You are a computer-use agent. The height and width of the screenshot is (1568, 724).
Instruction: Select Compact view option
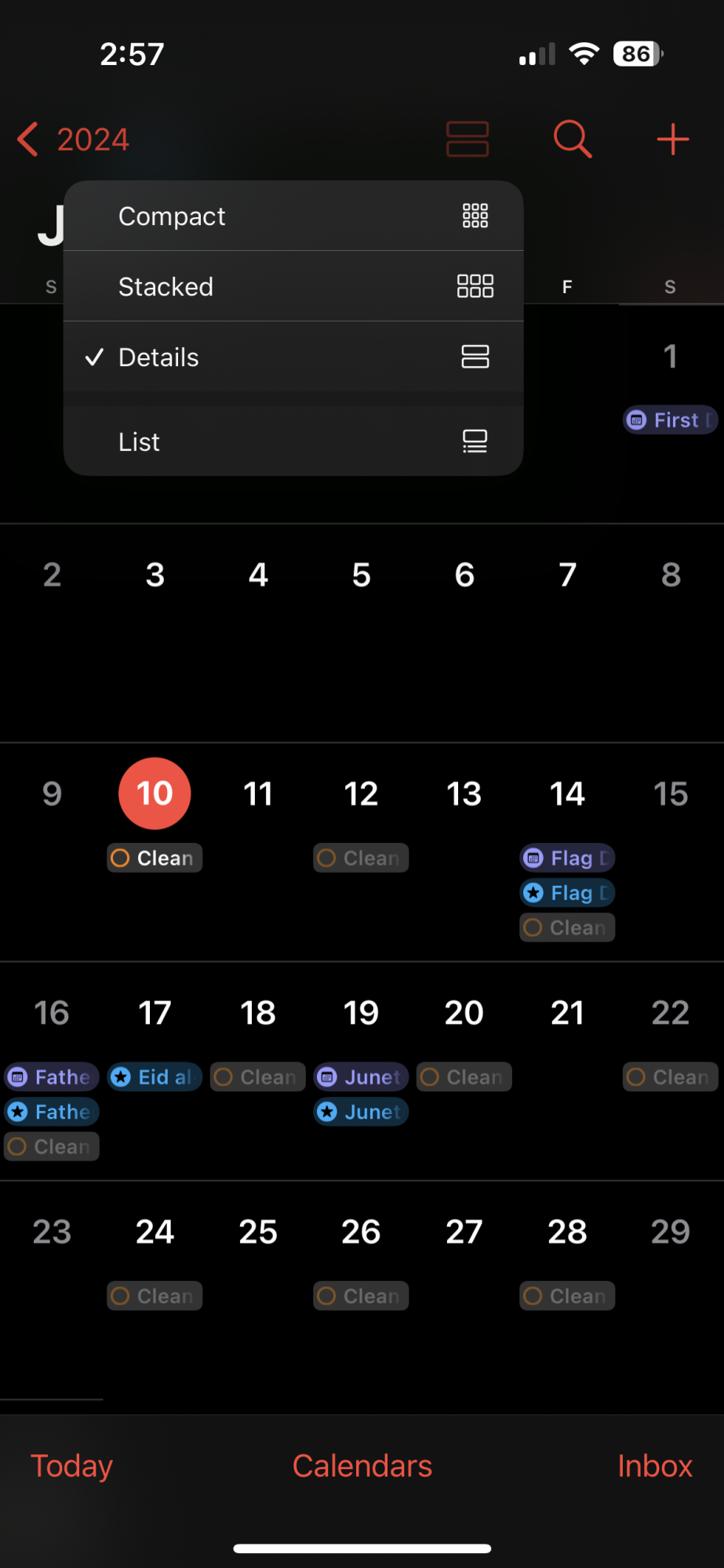coord(293,216)
